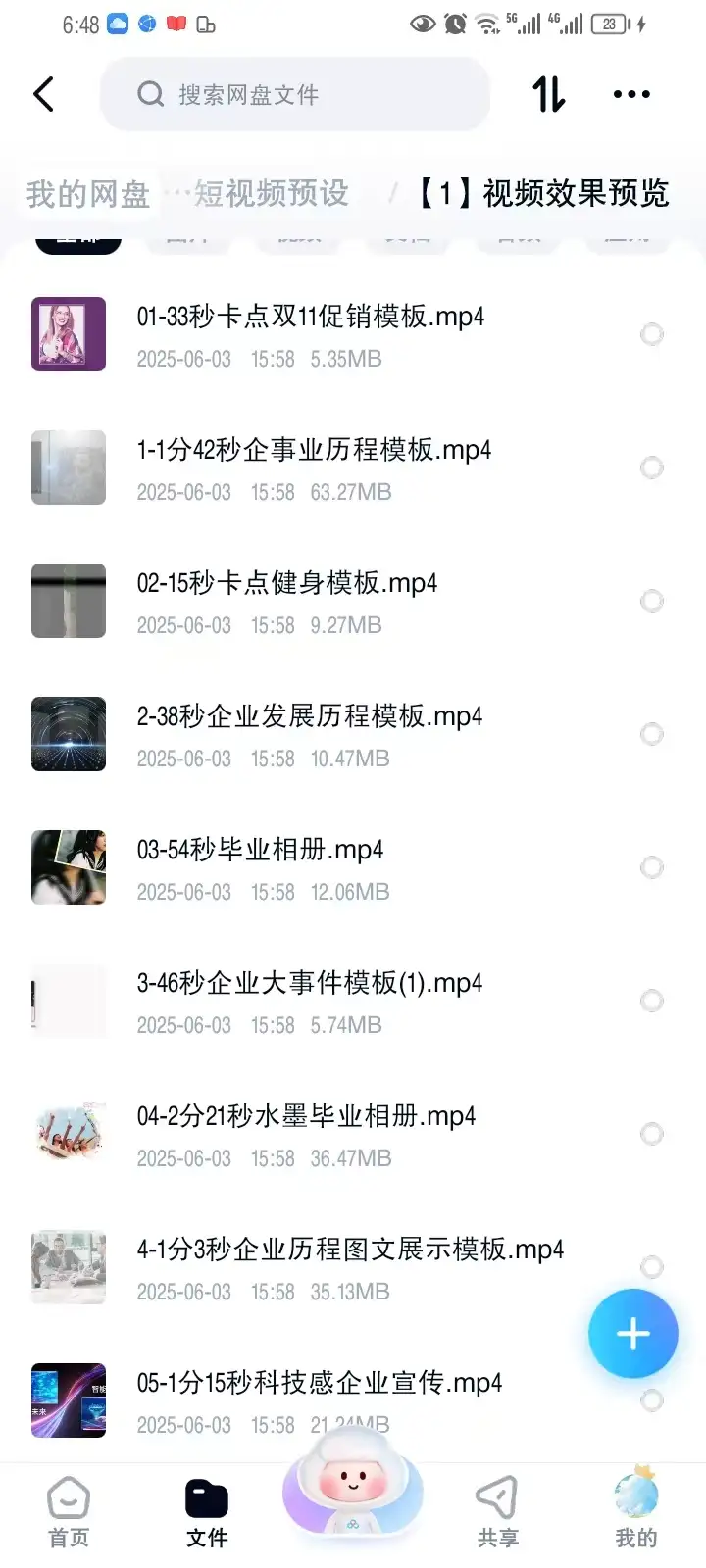Tap the search magnifier icon

pyautogui.click(x=149, y=94)
